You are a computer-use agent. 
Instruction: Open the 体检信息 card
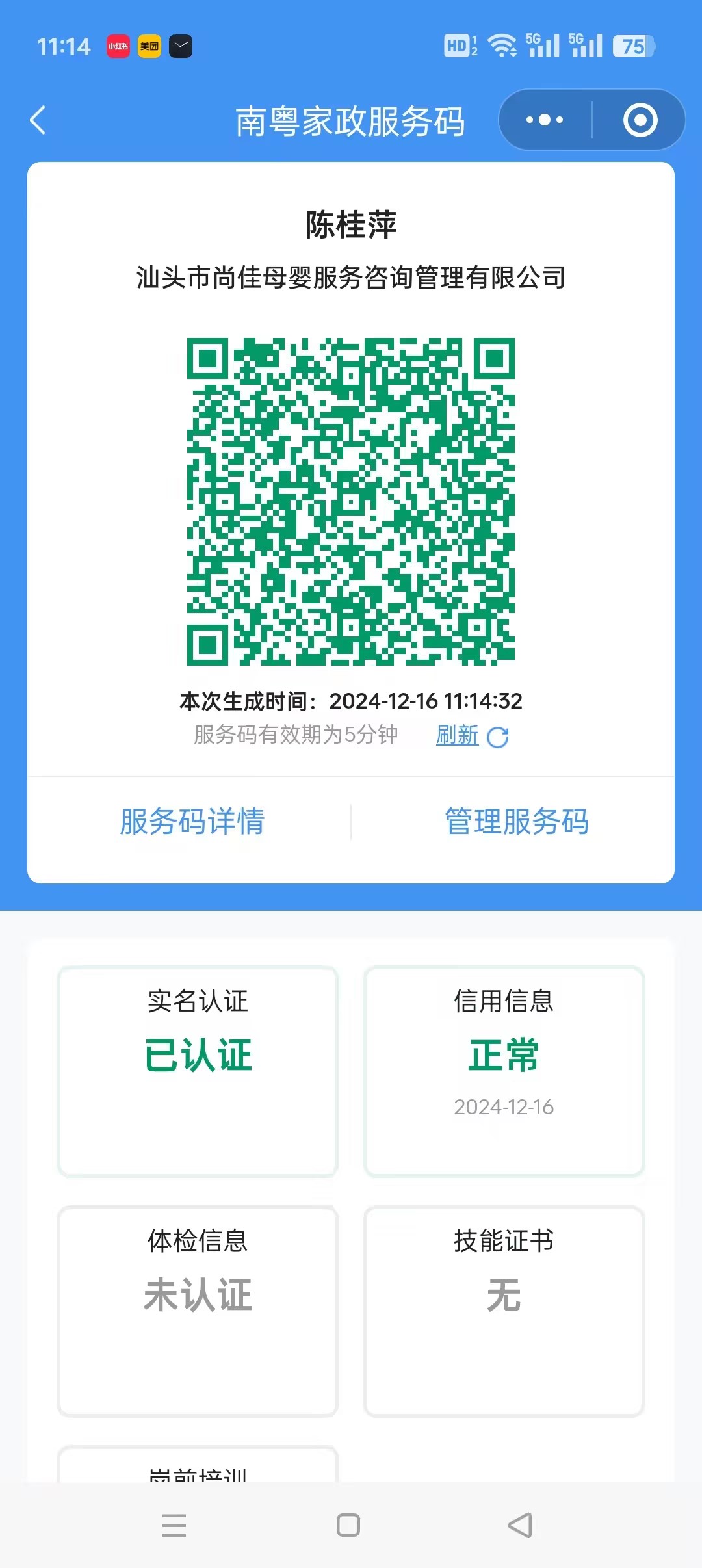(198, 1311)
